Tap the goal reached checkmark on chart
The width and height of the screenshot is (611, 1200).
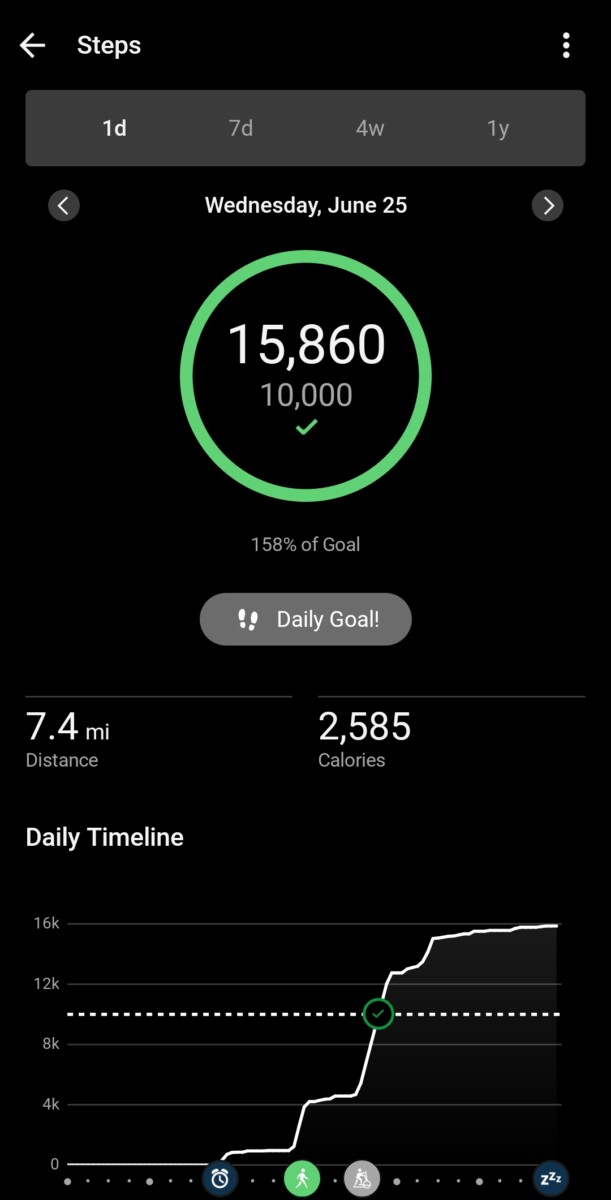point(378,1014)
